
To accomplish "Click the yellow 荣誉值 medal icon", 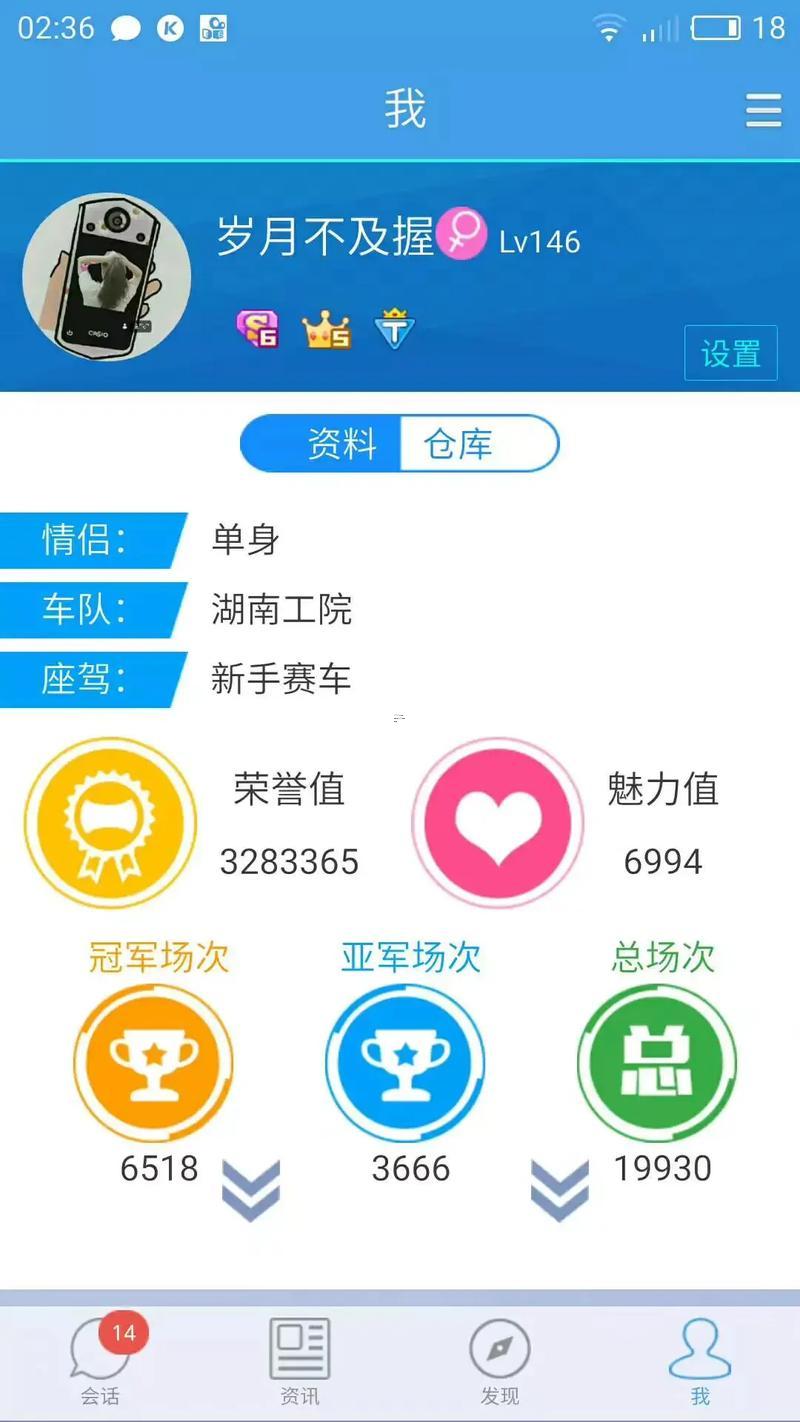I will pyautogui.click(x=110, y=821).
